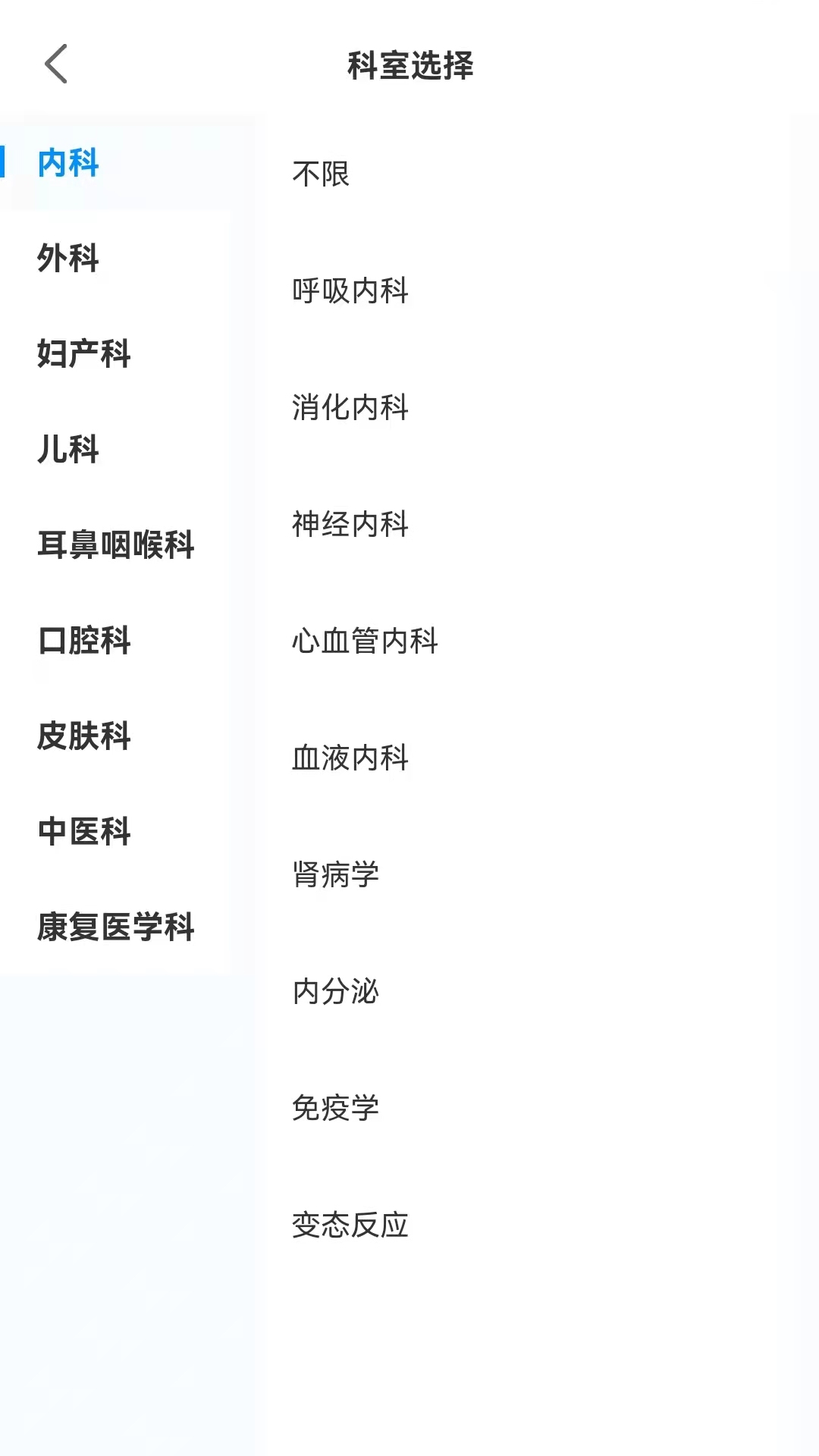Select 耳鼻咽喉科 in the sidebar

click(x=116, y=544)
